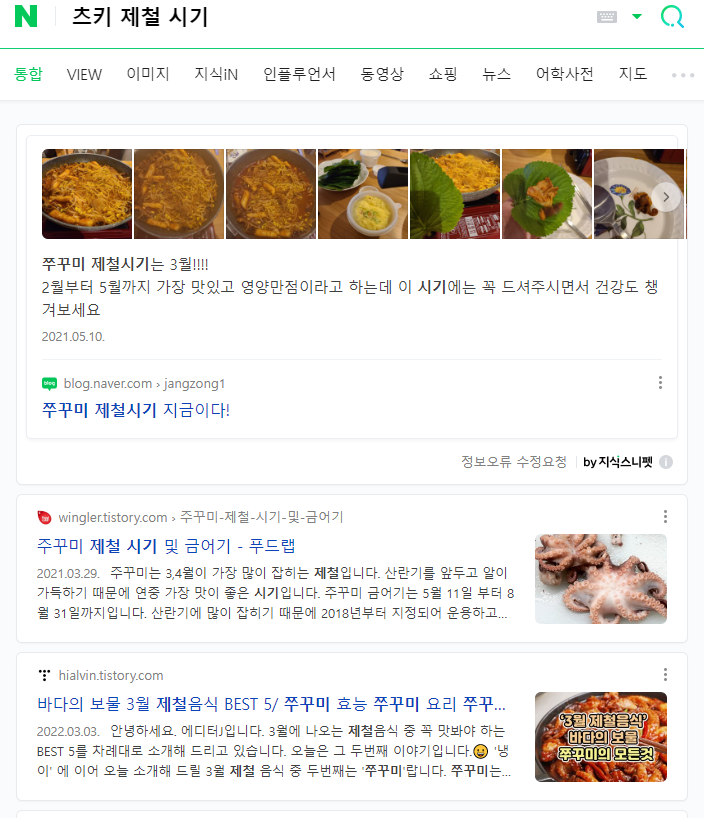Expand the dropdown arrow beside the keyboard icon
704x818 pixels.
click(637, 17)
